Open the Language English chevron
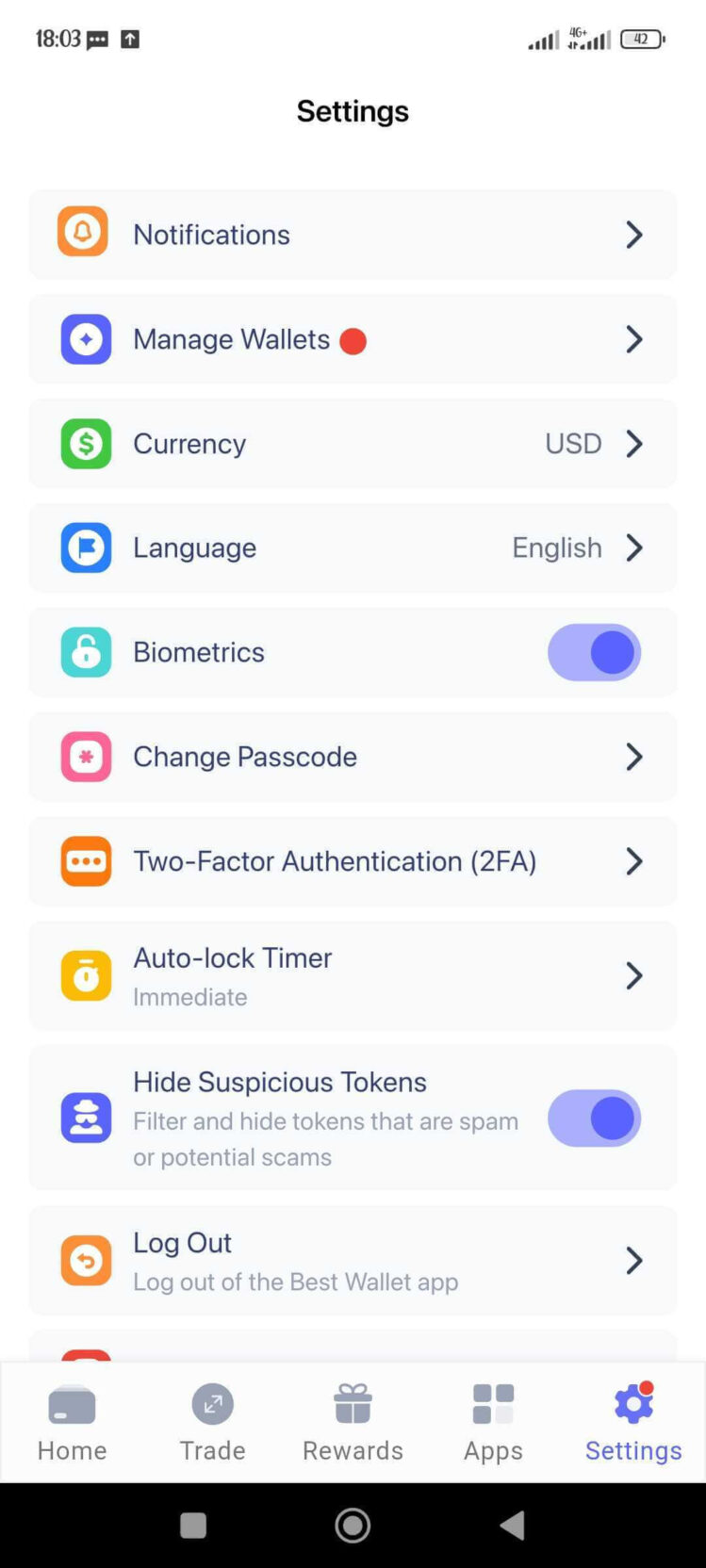Screen dimensions: 706x1568 634,547
